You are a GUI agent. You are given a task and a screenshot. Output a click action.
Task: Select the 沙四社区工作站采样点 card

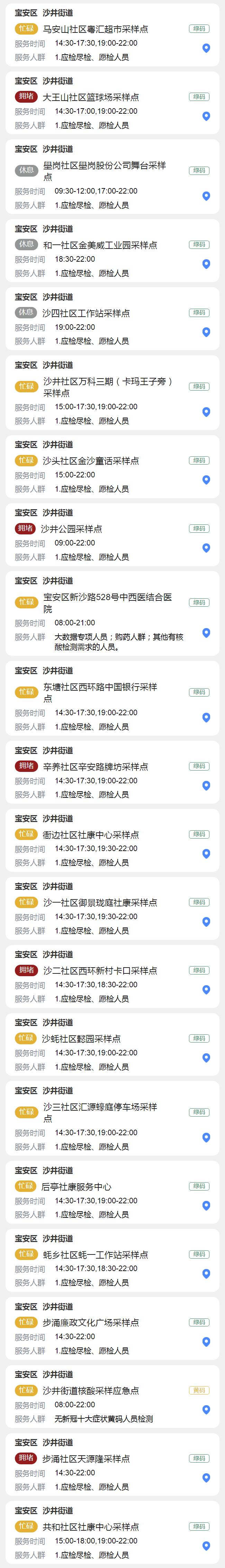[x=85, y=313]
